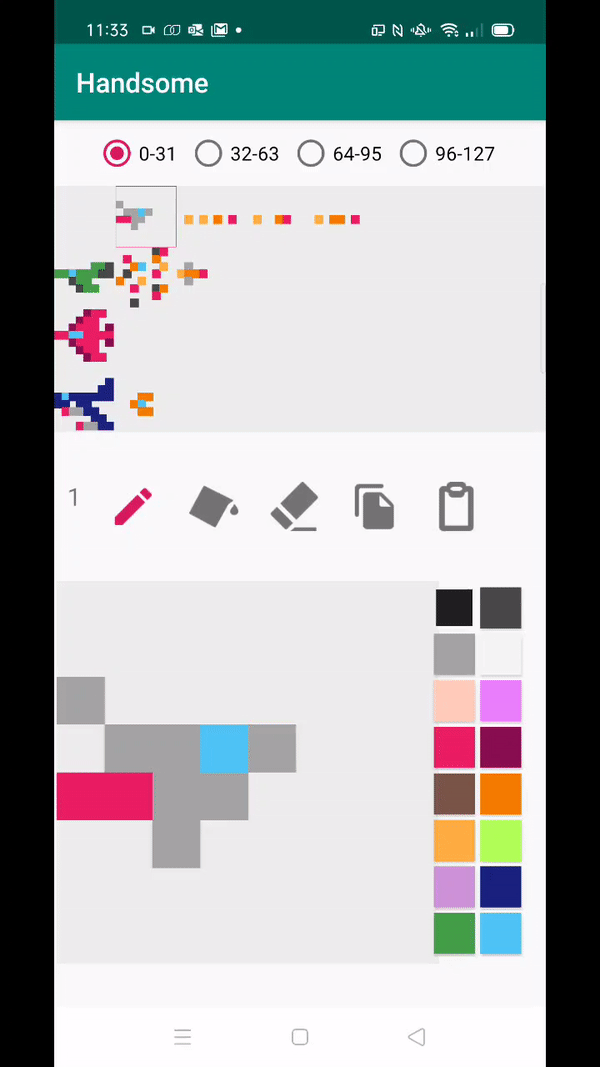The height and width of the screenshot is (1067, 600).
Task: Choose the lime green swatch
Action: [501, 840]
